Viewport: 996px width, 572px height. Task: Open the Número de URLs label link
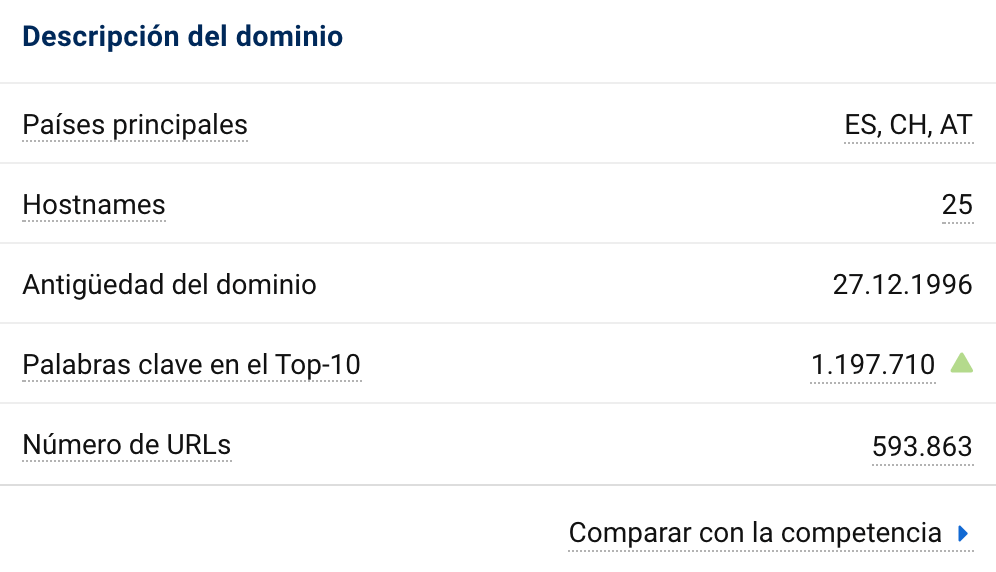(127, 445)
